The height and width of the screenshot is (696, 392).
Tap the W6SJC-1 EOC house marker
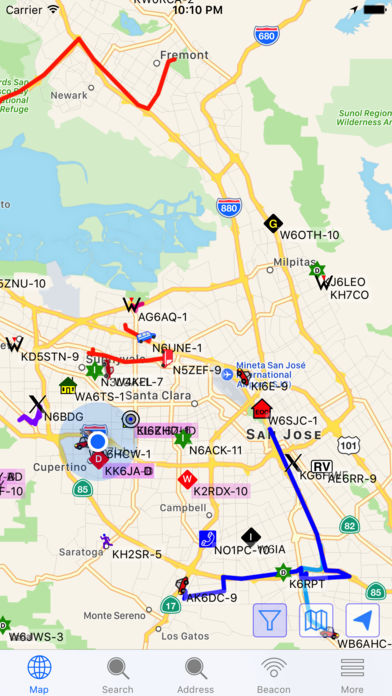(x=261, y=408)
